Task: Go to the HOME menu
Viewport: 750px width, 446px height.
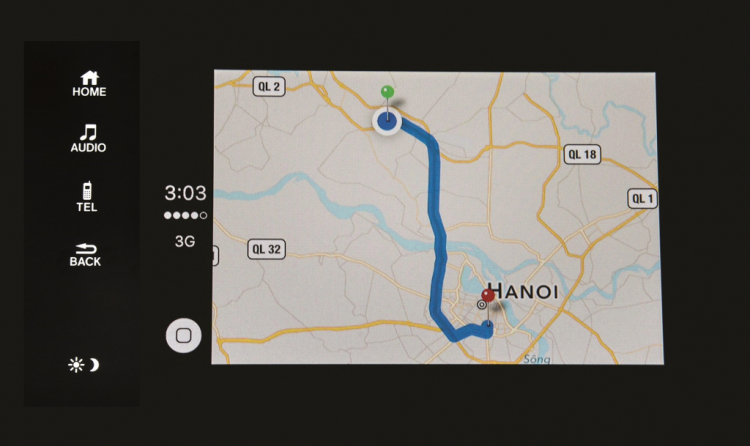Action: click(x=89, y=83)
